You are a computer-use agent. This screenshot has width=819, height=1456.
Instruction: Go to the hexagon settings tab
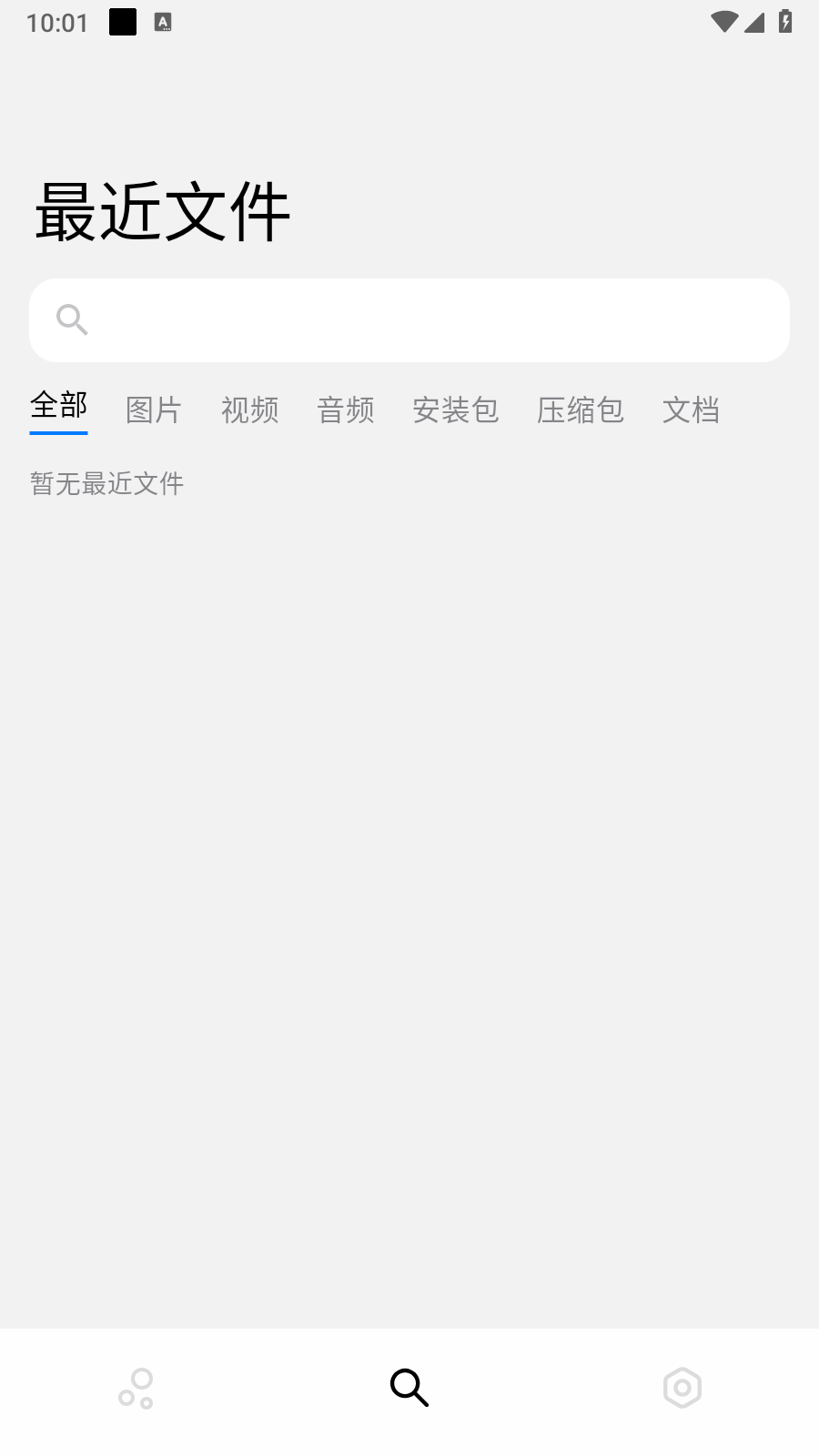point(682,1389)
